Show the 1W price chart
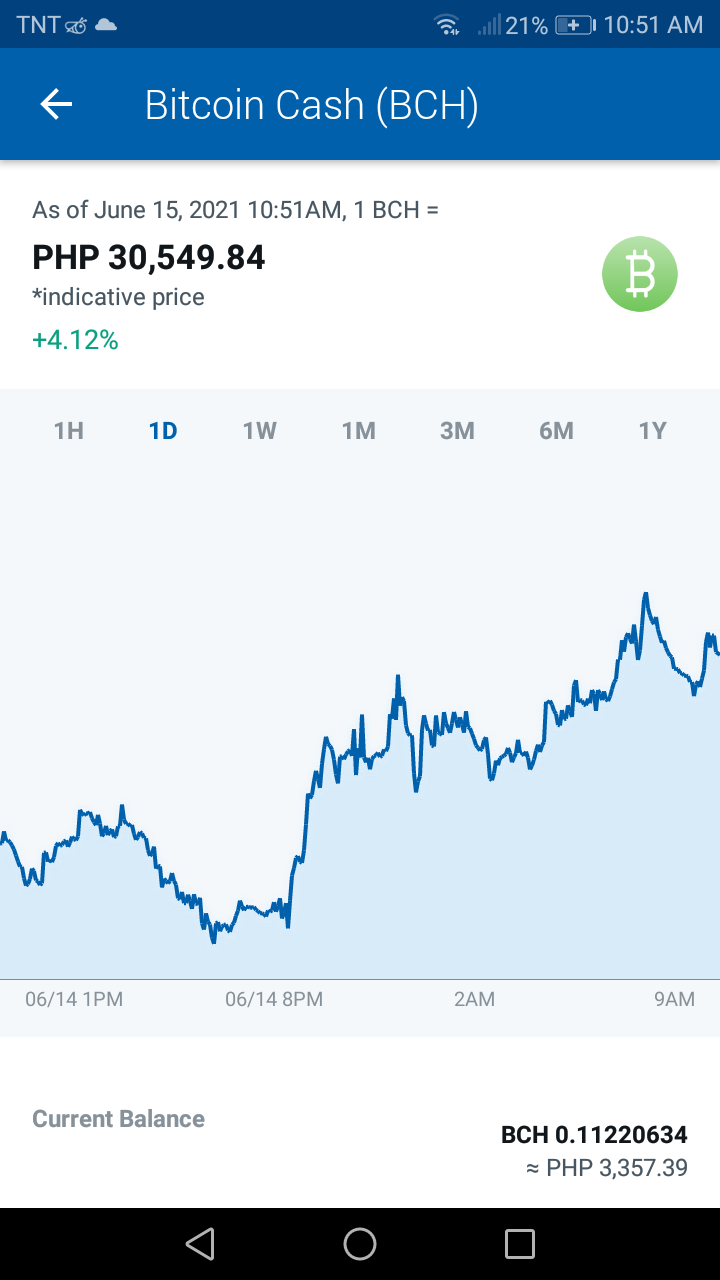 click(260, 431)
